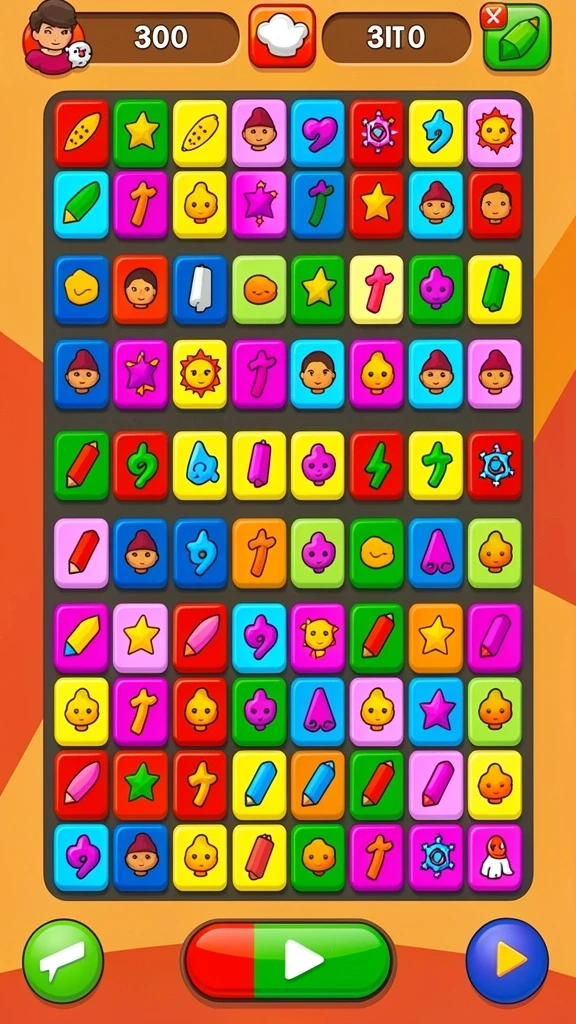The width and height of the screenshot is (576, 1024).
Task: Select the purple heart tile
Action: tap(318, 133)
